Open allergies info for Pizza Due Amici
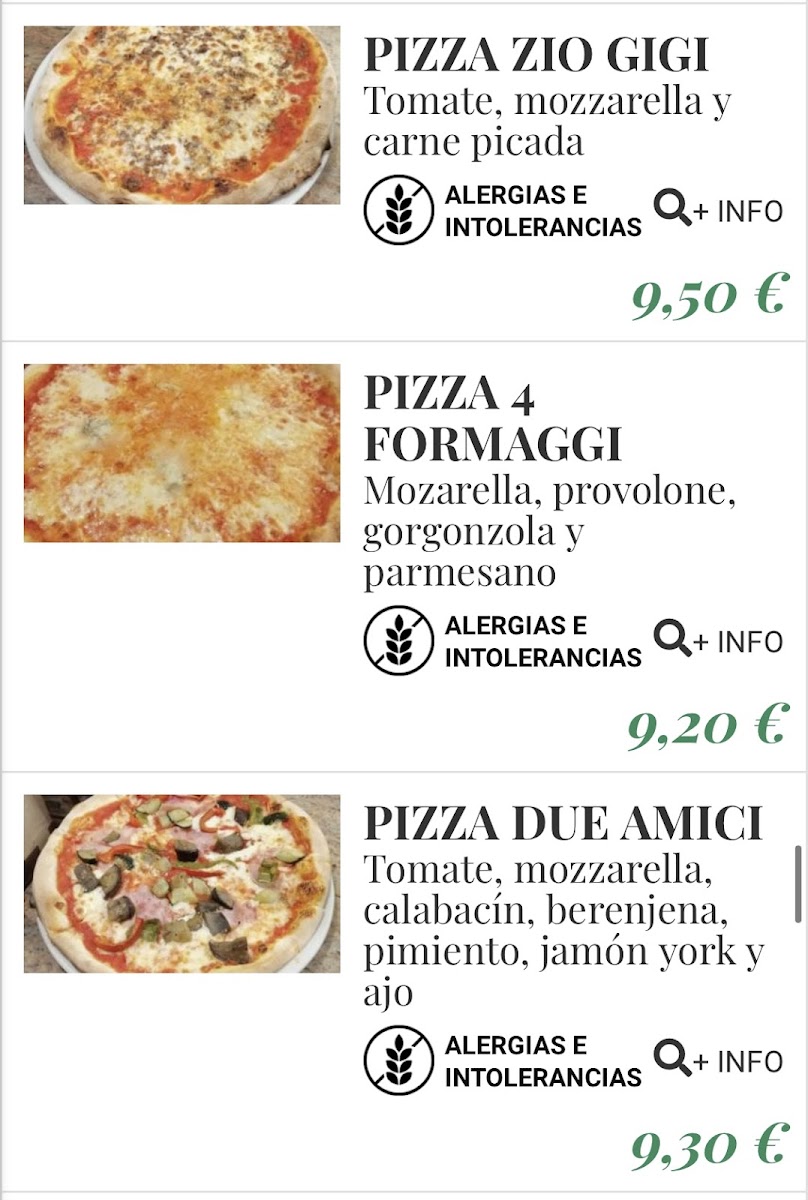This screenshot has height=1200, width=808. click(503, 1061)
